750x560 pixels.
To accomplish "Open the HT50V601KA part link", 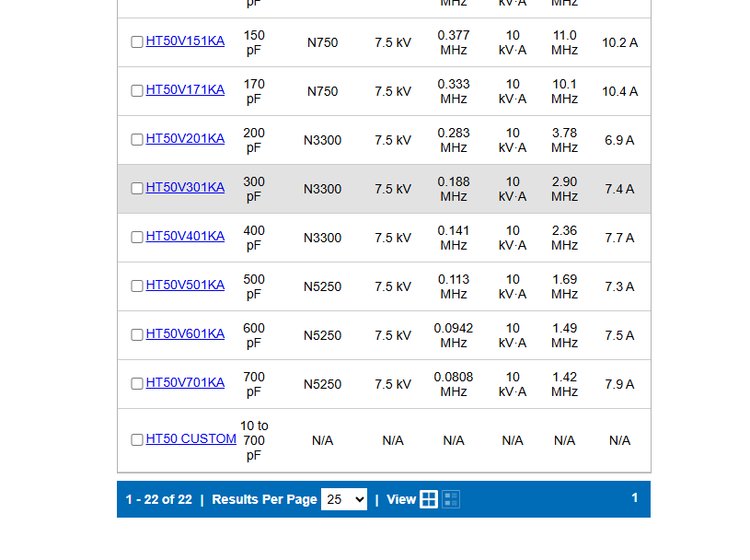I will click(x=185, y=334).
